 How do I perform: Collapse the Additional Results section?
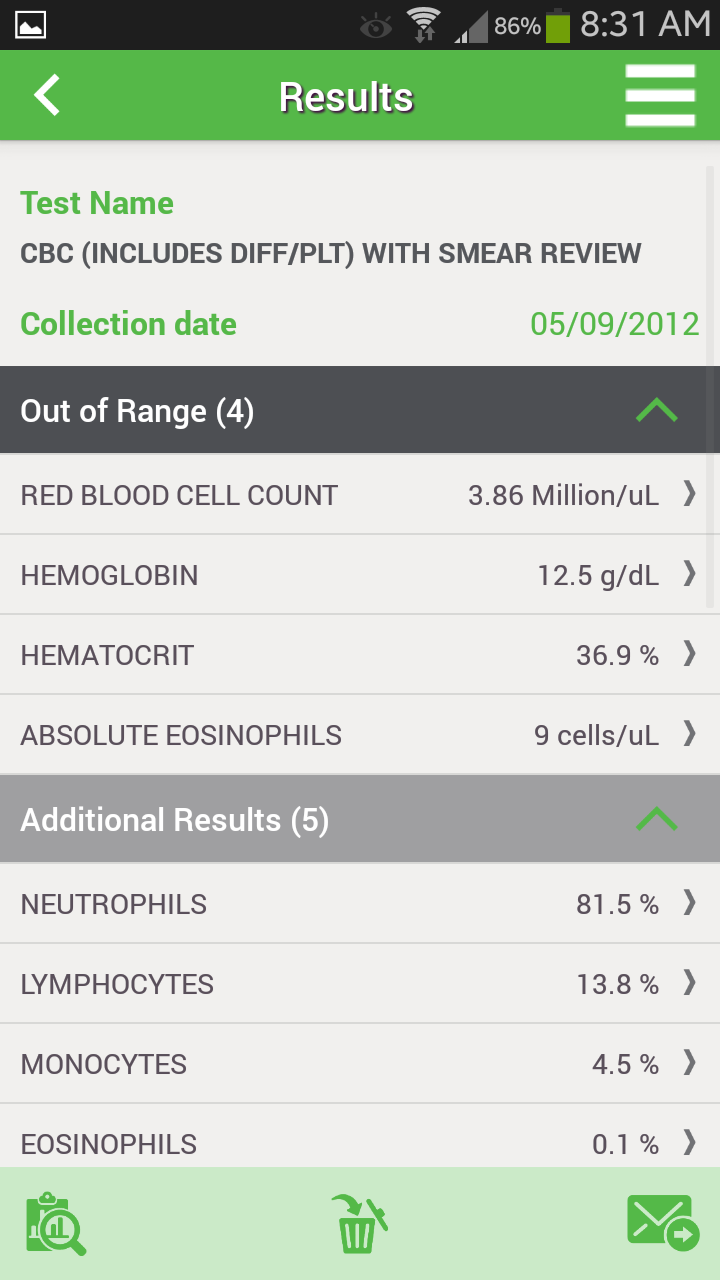656,820
